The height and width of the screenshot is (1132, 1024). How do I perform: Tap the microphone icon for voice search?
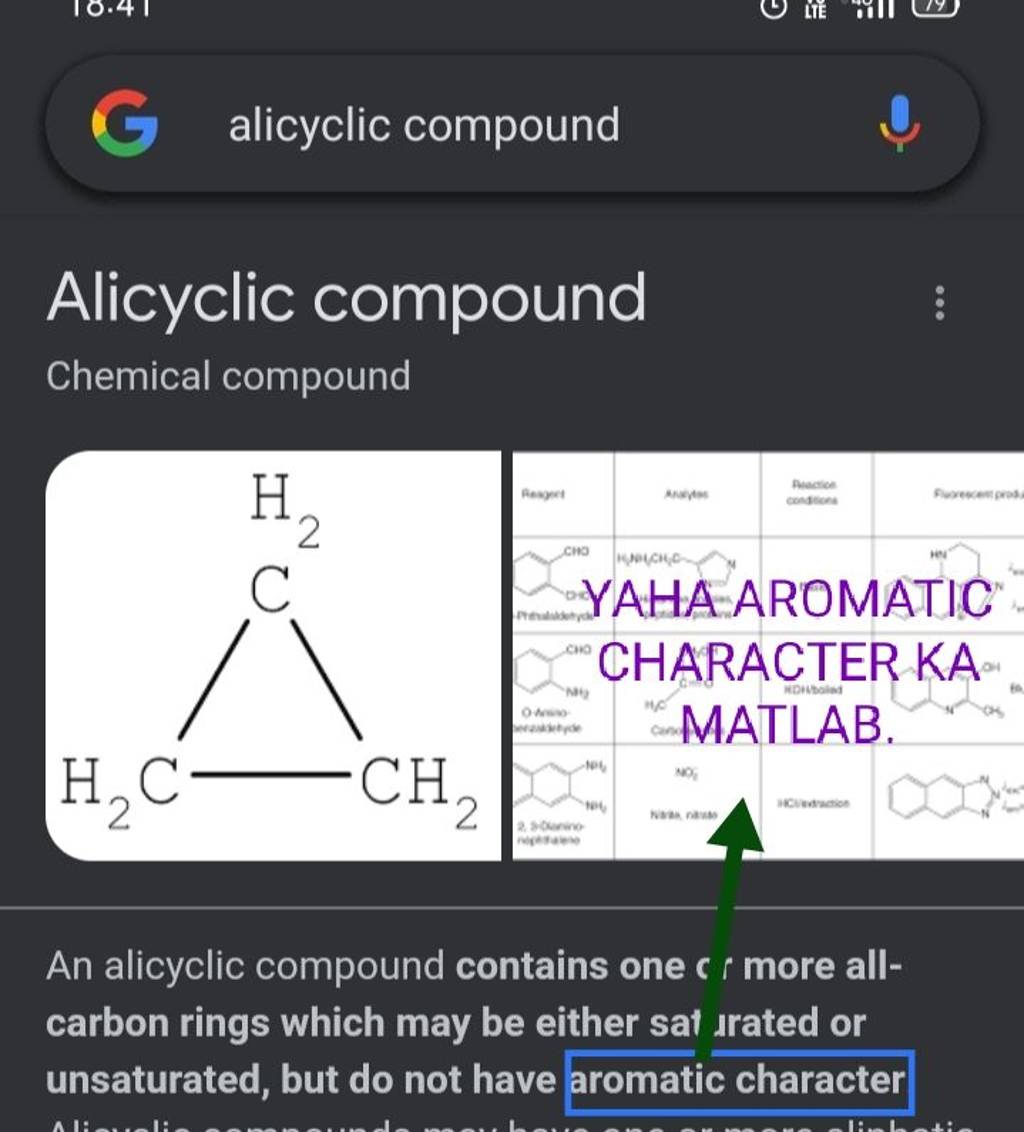tap(898, 124)
